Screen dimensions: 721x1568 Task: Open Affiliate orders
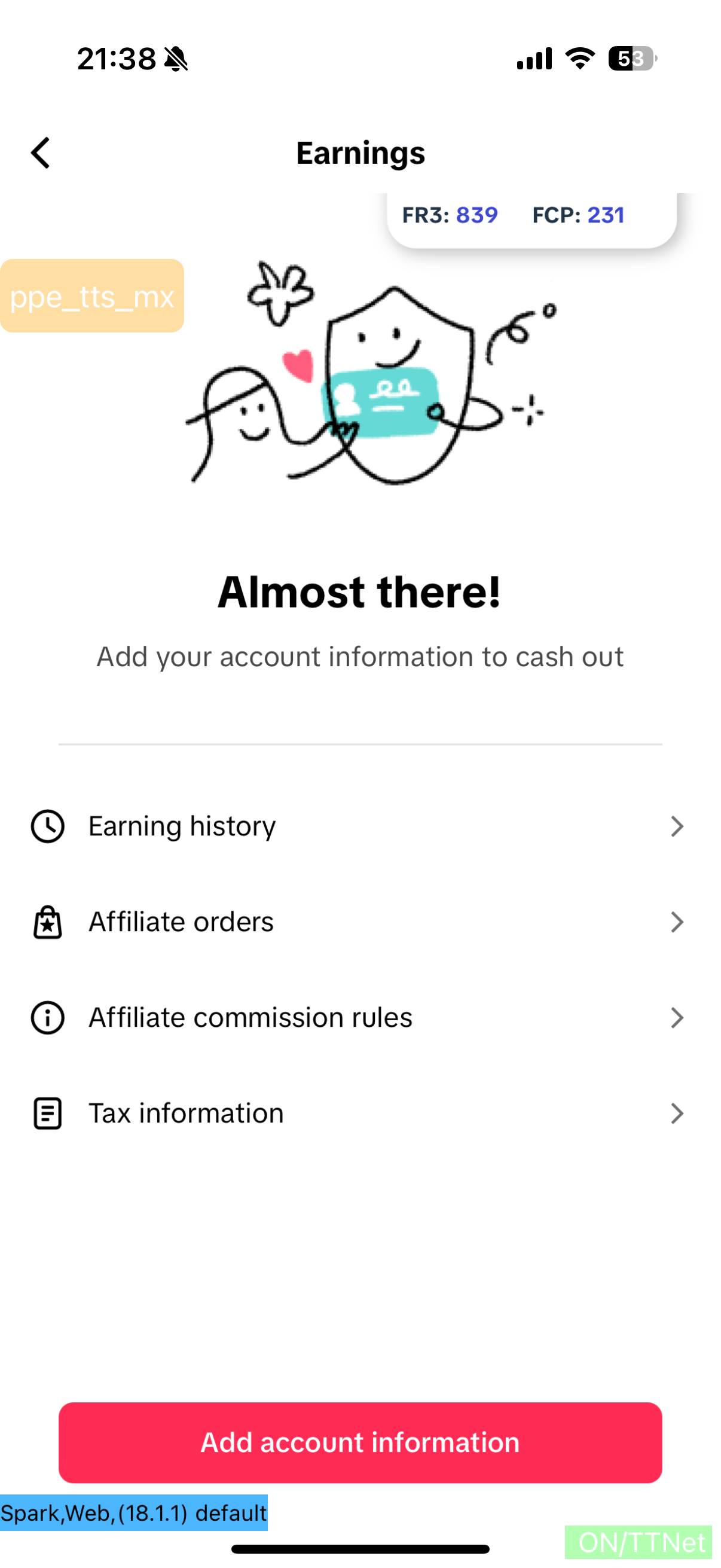pyautogui.click(x=359, y=922)
